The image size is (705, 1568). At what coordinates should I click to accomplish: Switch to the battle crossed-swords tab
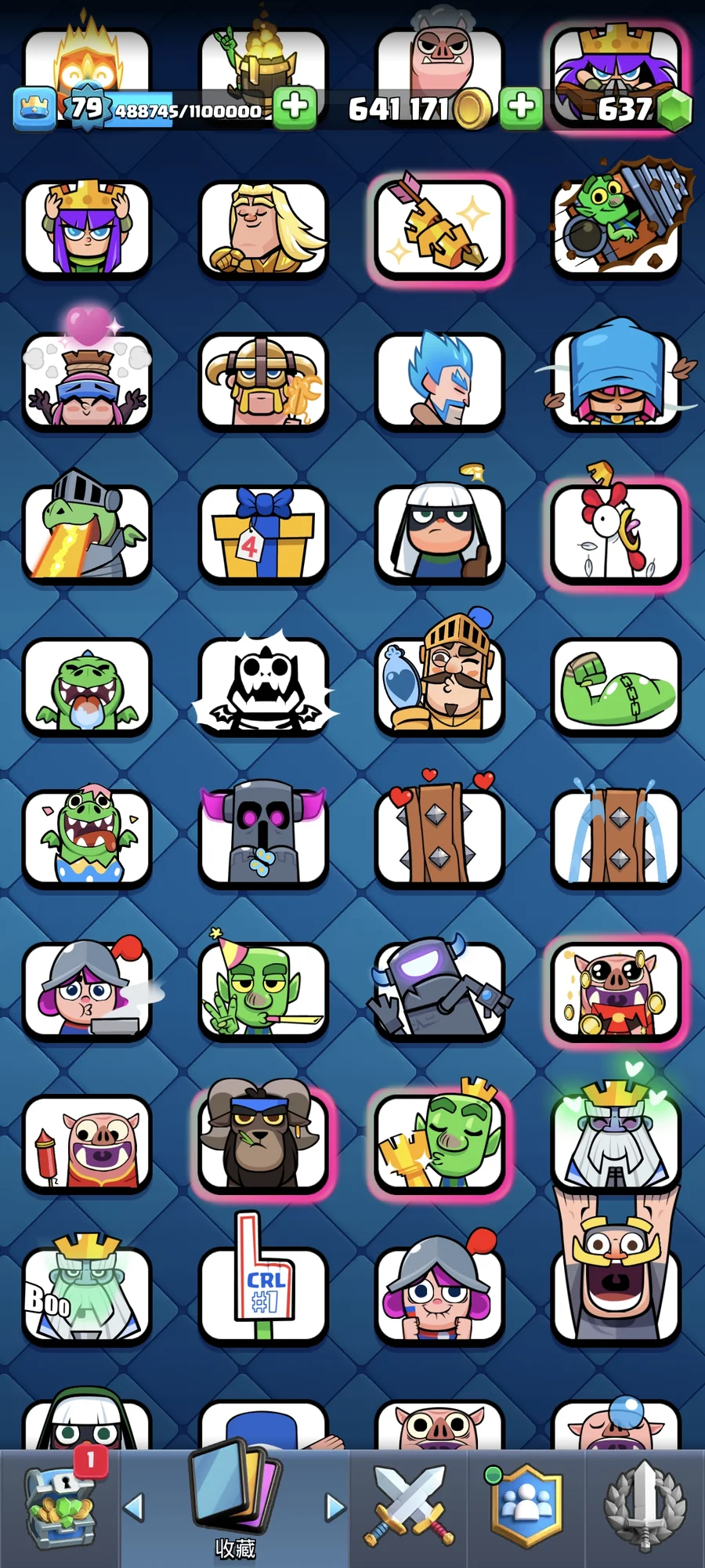[x=409, y=1506]
